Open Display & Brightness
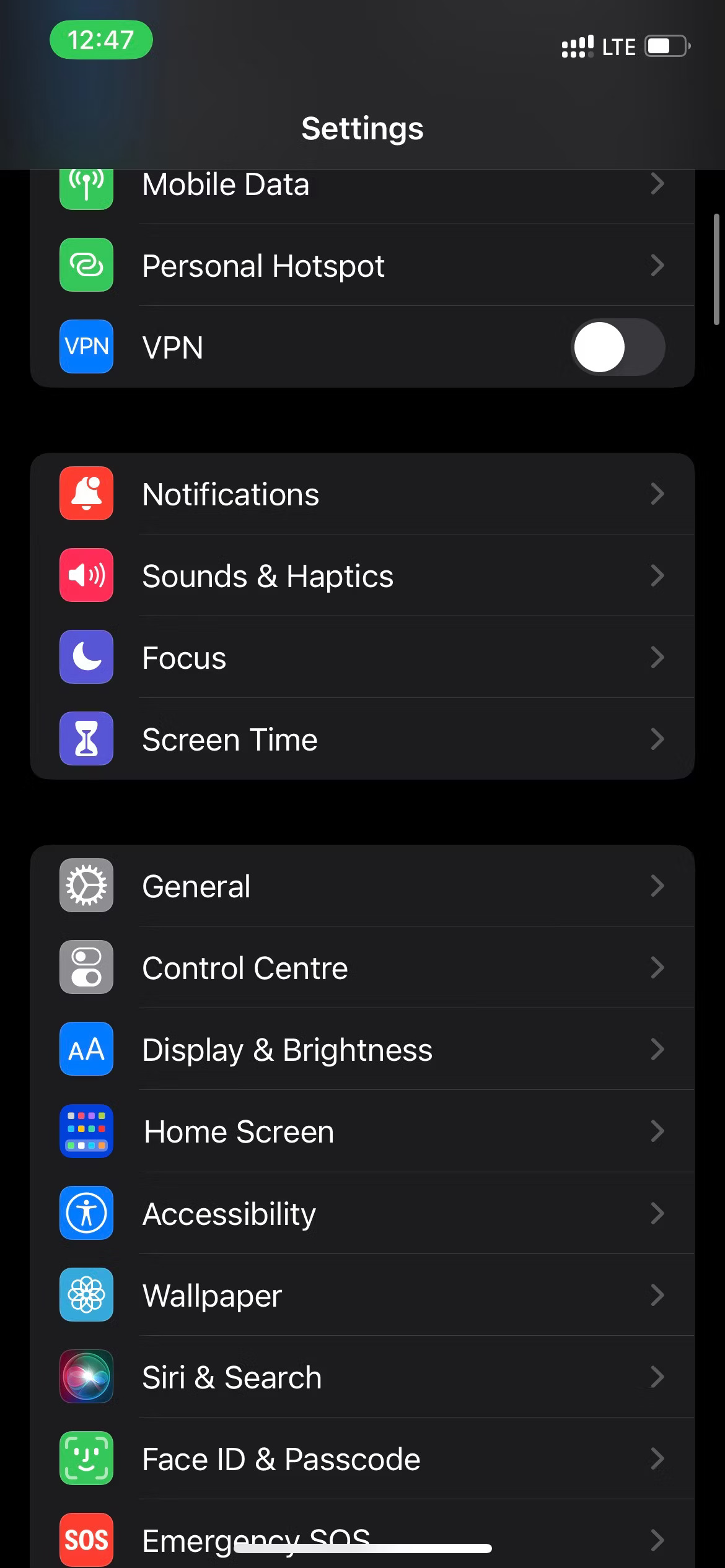 pyautogui.click(x=362, y=1050)
